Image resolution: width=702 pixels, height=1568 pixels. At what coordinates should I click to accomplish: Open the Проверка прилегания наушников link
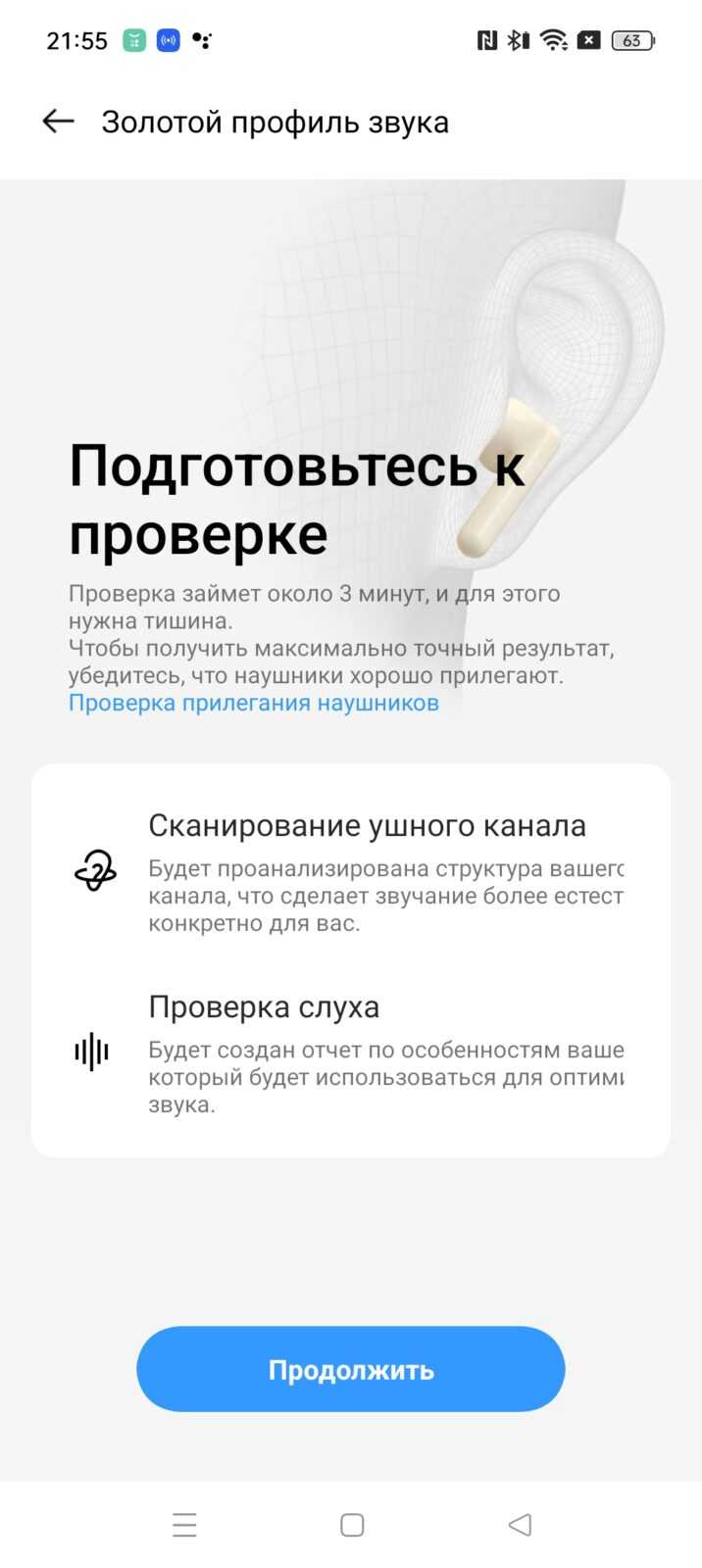254,703
